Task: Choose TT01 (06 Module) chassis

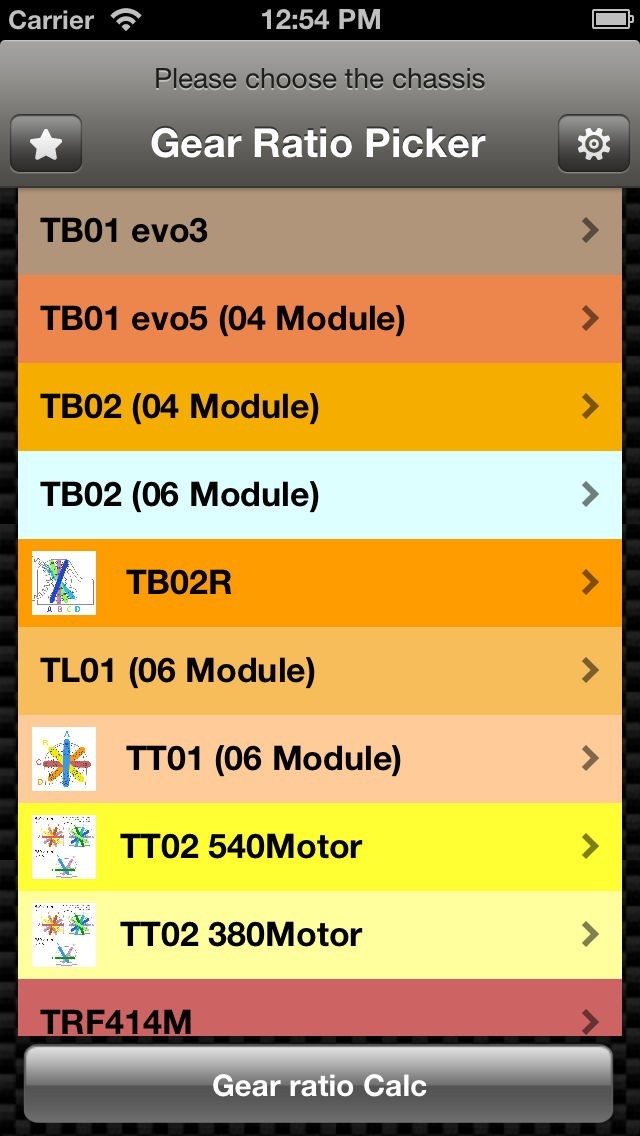Action: click(319, 759)
